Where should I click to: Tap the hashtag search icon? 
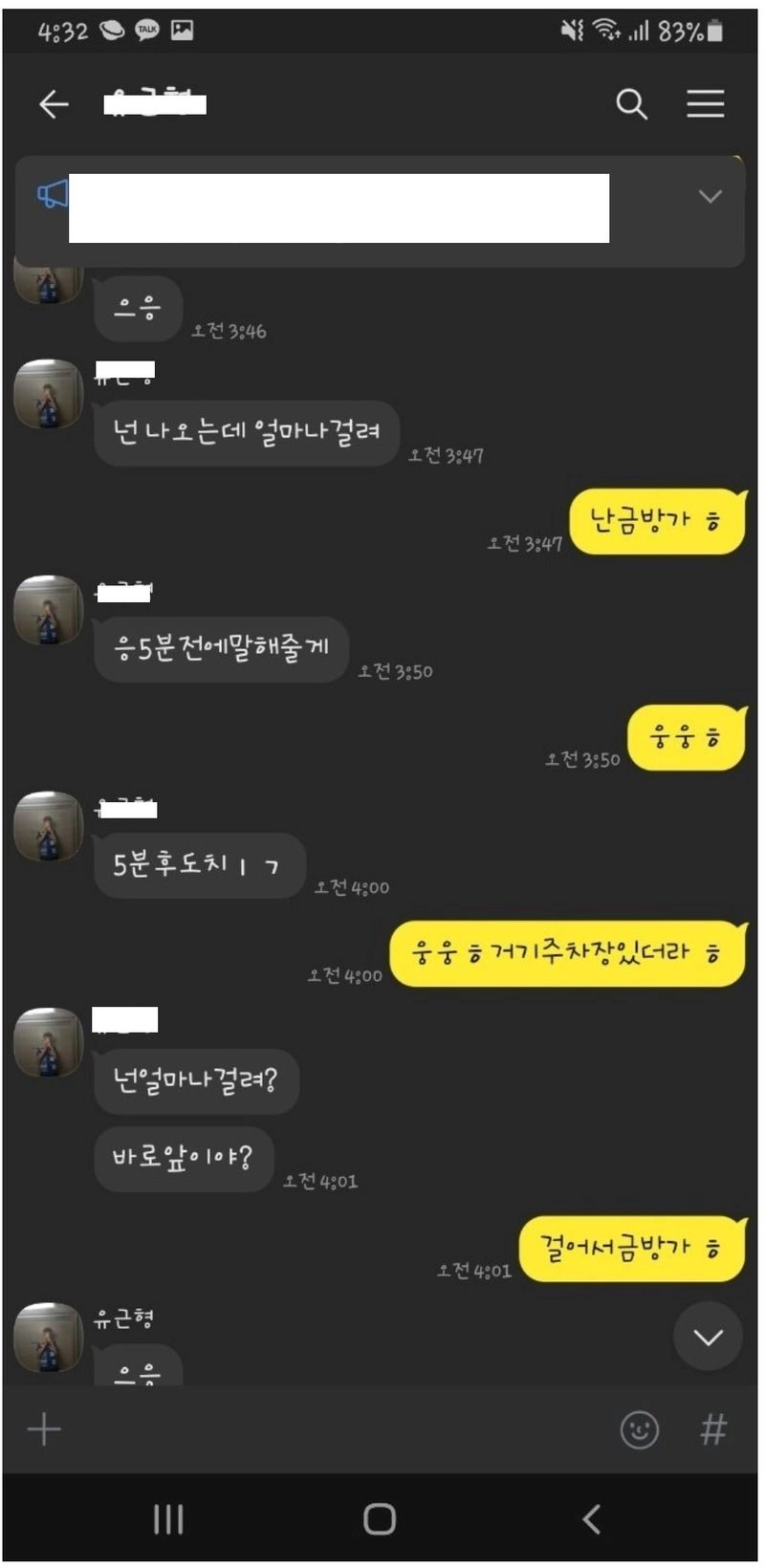[713, 1430]
